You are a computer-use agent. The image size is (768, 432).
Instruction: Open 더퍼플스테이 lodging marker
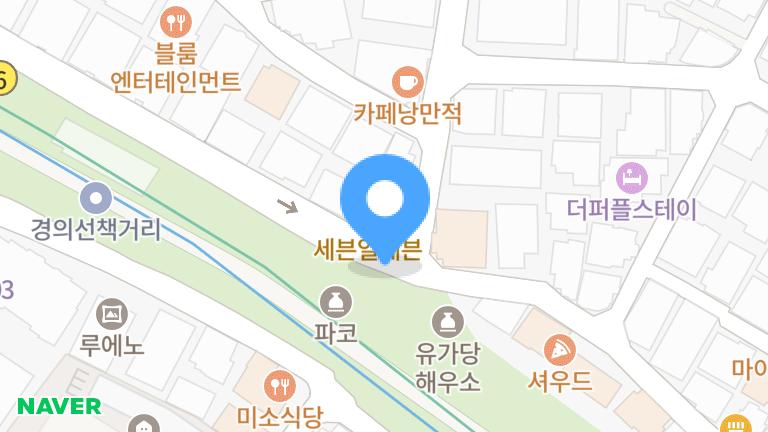point(631,179)
